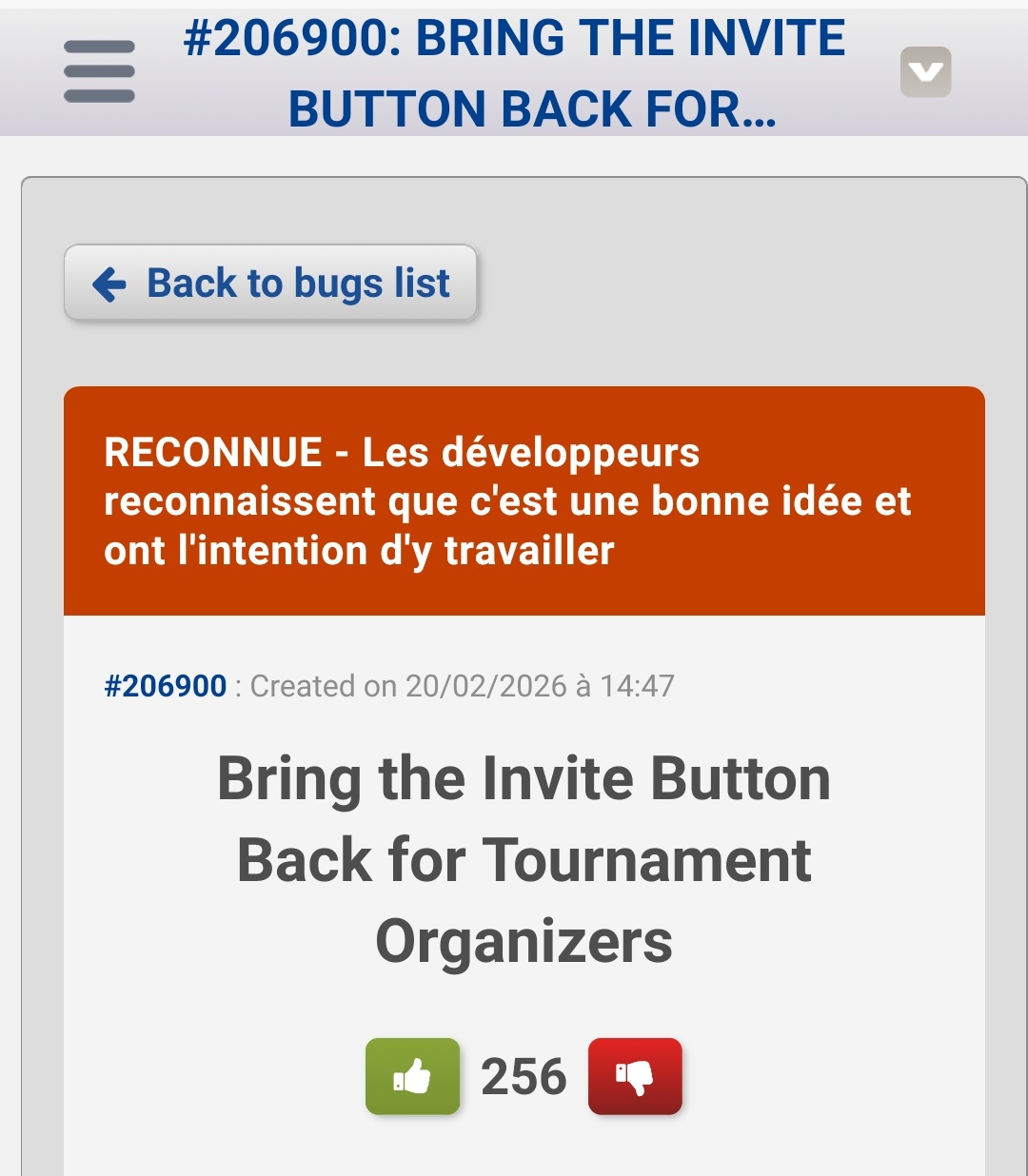Open the #206900 report link

point(165,686)
